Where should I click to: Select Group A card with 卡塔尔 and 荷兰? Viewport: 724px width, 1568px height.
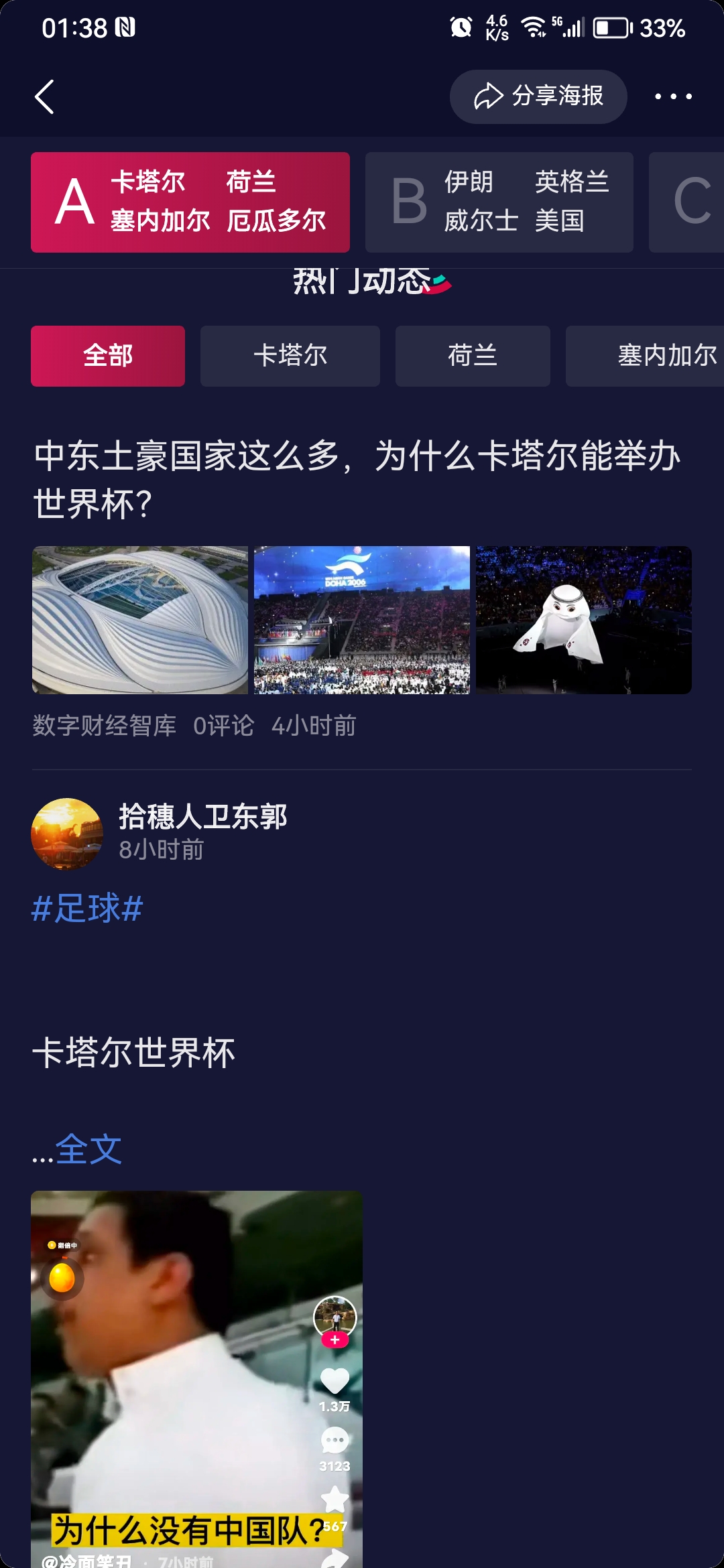pos(190,202)
